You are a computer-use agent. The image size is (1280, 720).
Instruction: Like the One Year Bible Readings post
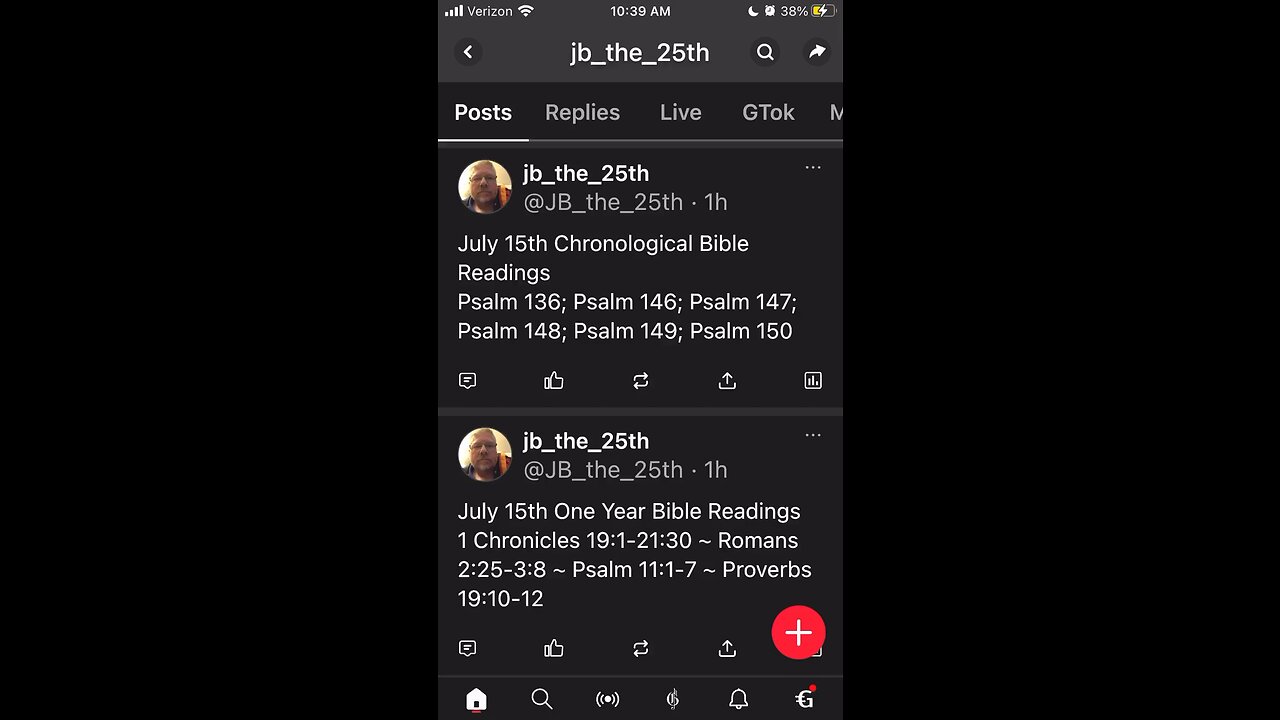[x=554, y=649]
